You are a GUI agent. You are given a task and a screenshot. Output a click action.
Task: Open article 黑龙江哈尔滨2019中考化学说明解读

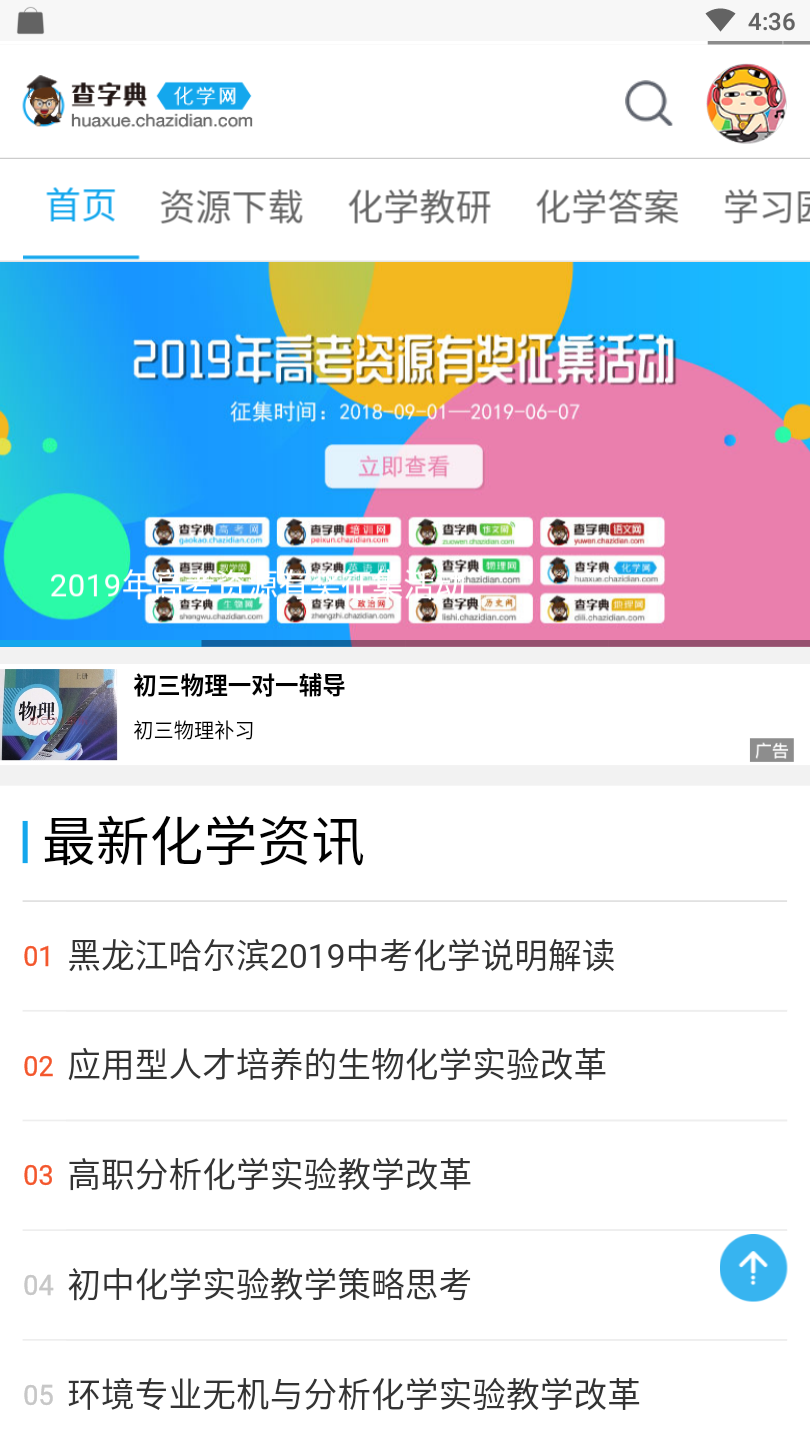point(341,956)
